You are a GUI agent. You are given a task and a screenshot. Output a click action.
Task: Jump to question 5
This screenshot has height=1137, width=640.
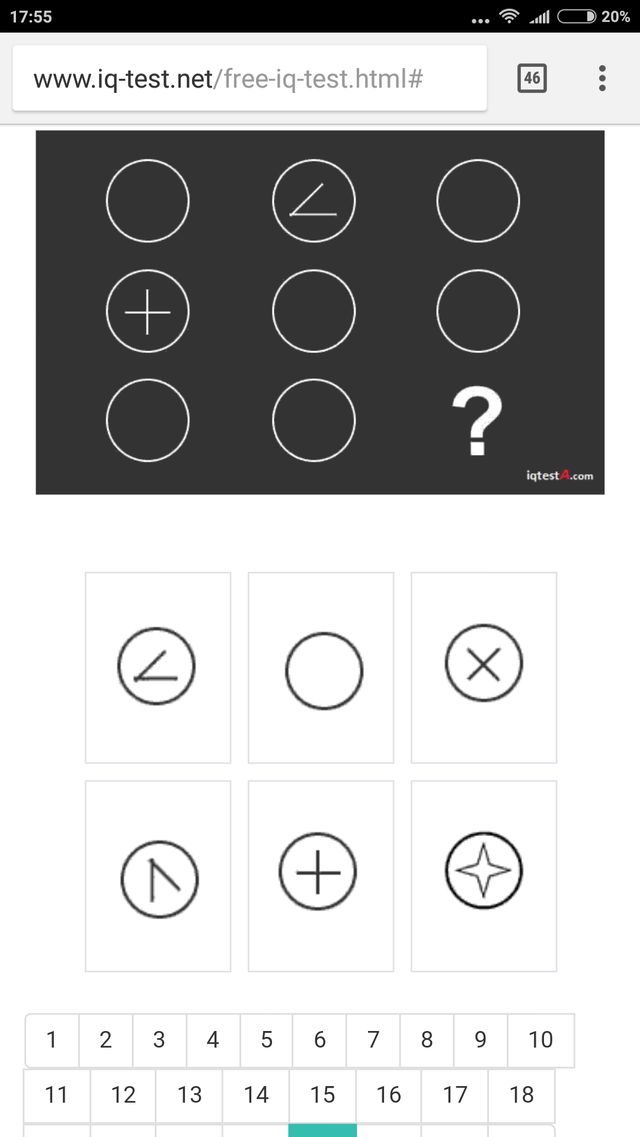tap(266, 1040)
